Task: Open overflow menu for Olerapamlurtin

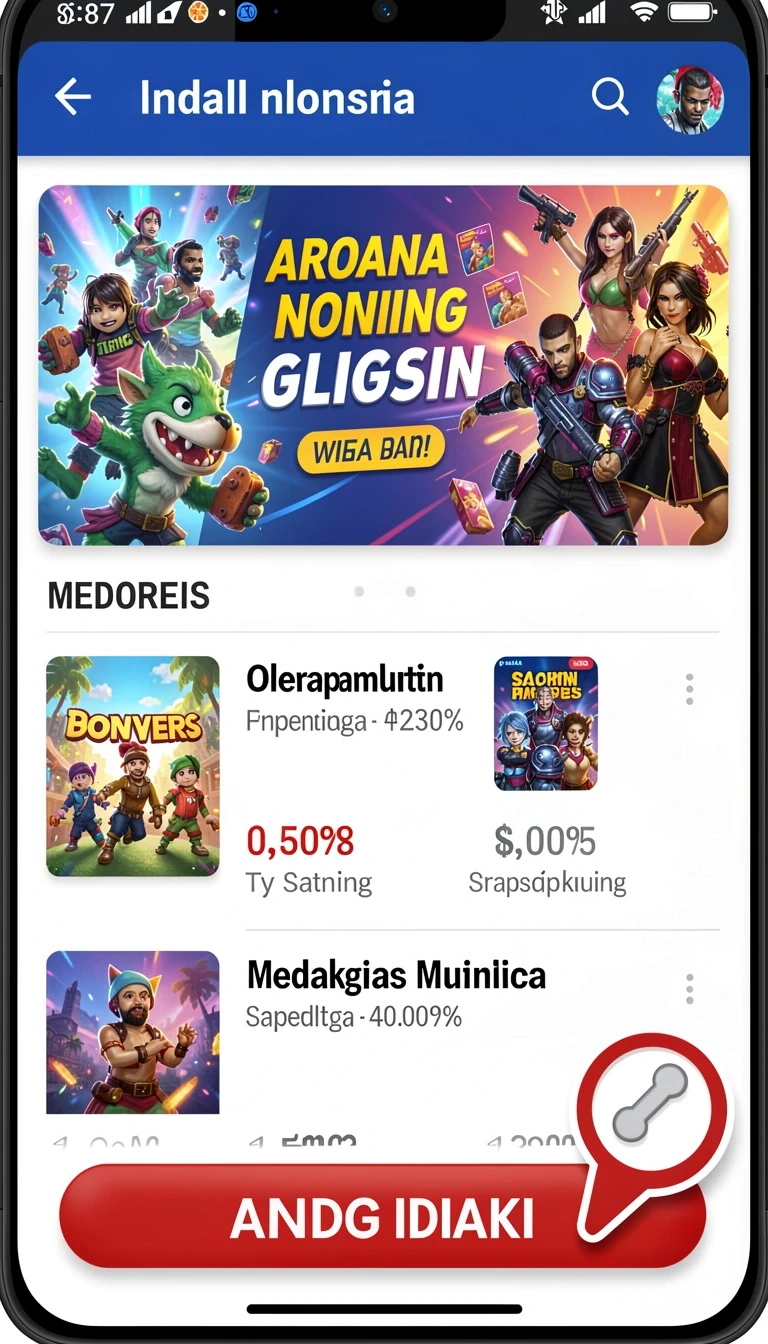Action: coord(689,689)
